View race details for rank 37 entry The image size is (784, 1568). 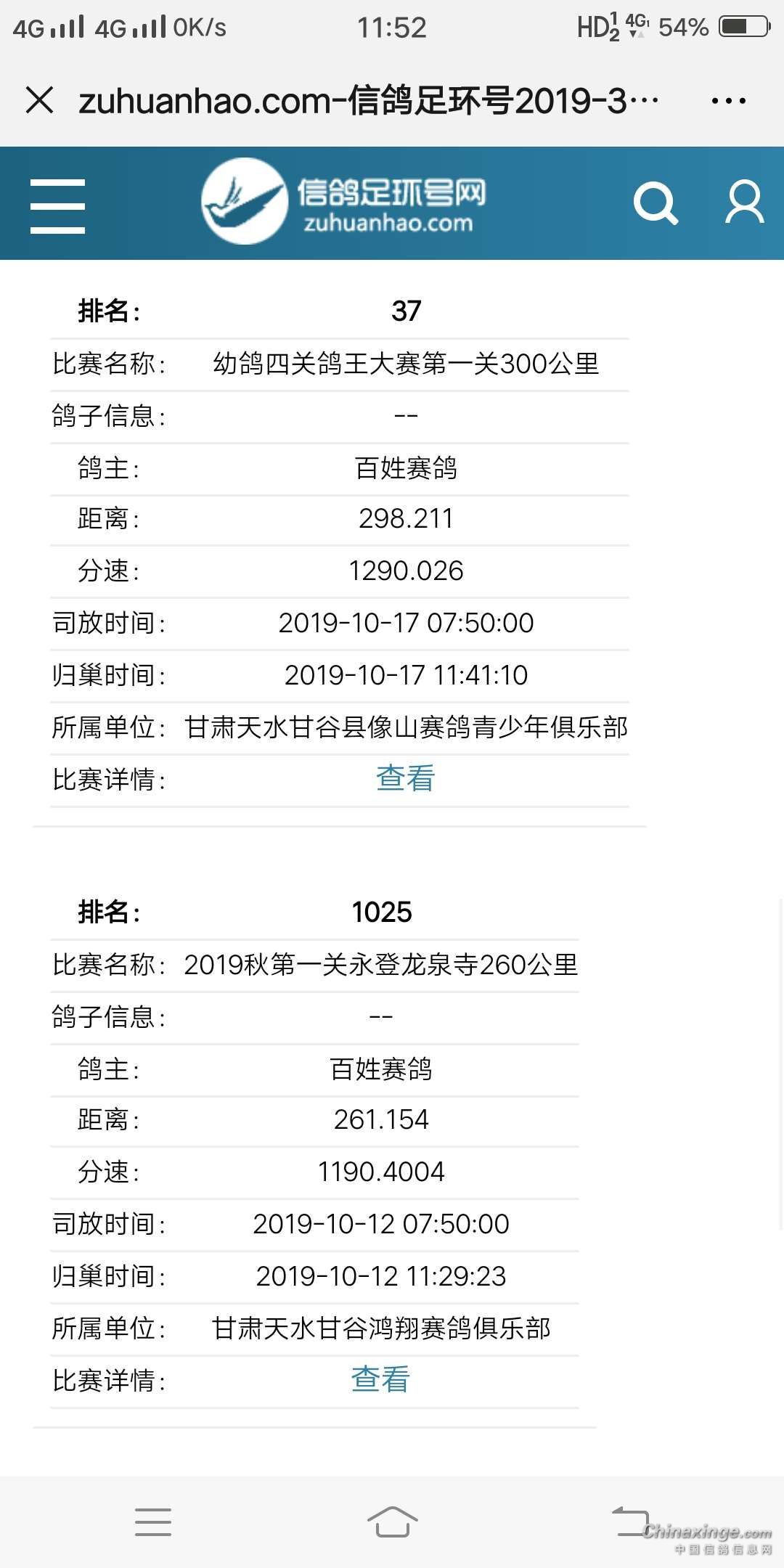coord(405,779)
